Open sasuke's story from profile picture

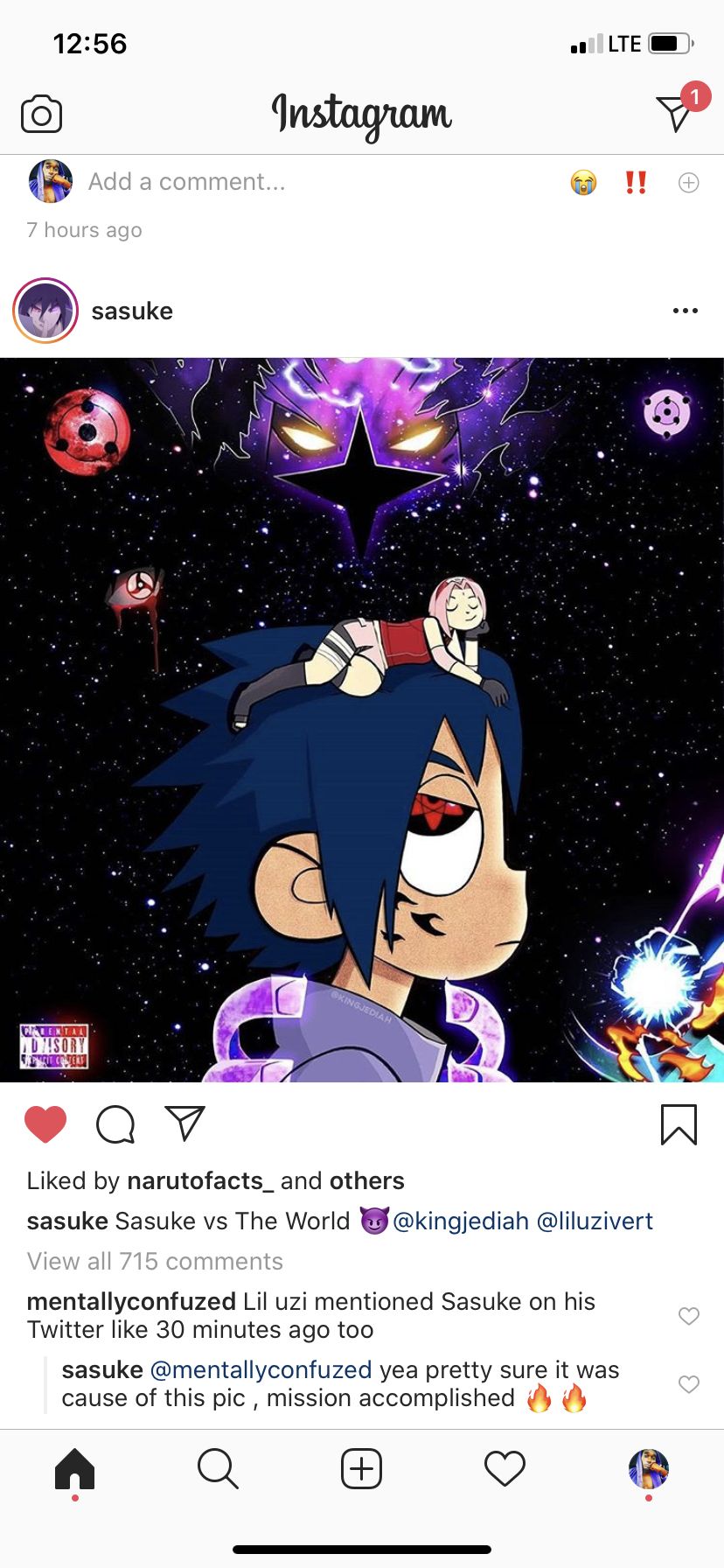[x=45, y=311]
